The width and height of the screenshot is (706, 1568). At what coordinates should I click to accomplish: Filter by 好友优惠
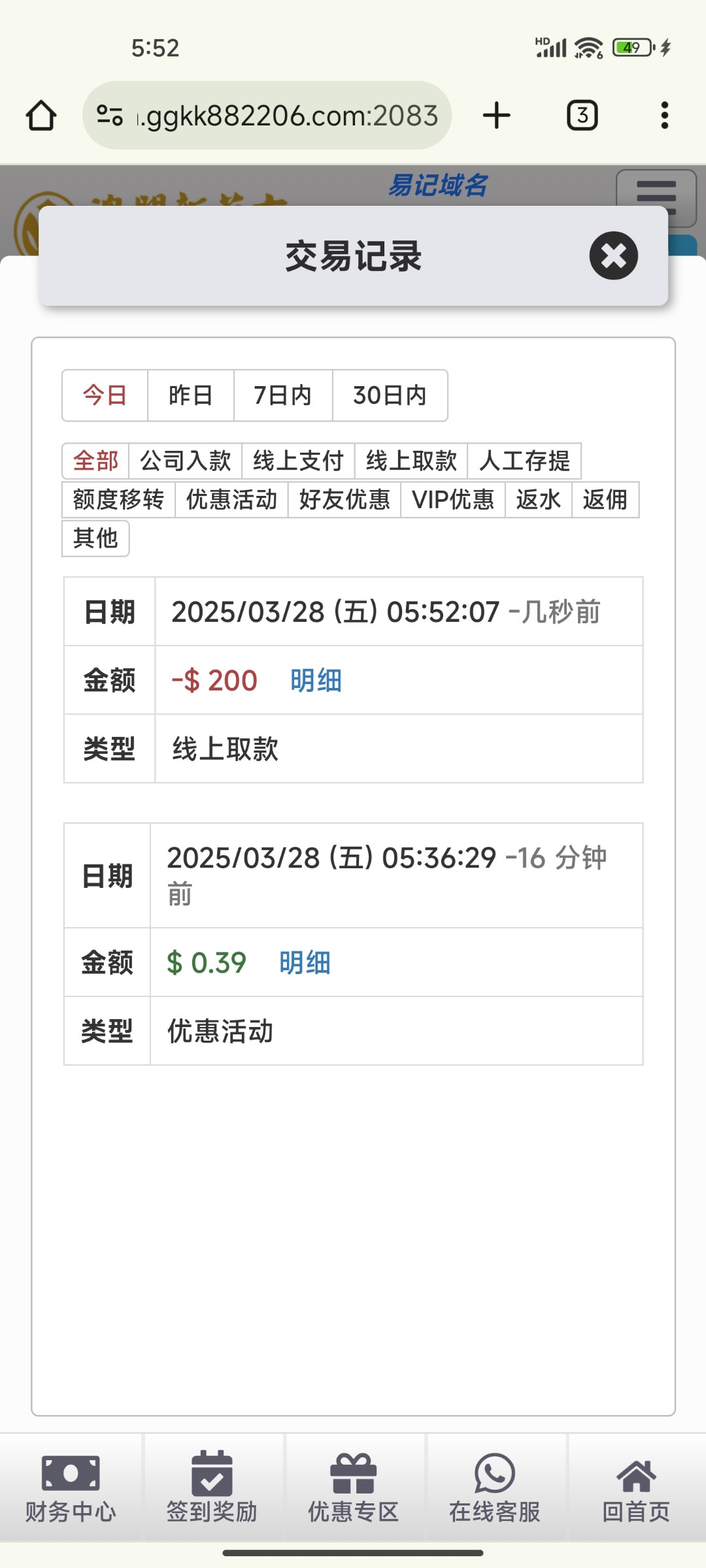[345, 500]
